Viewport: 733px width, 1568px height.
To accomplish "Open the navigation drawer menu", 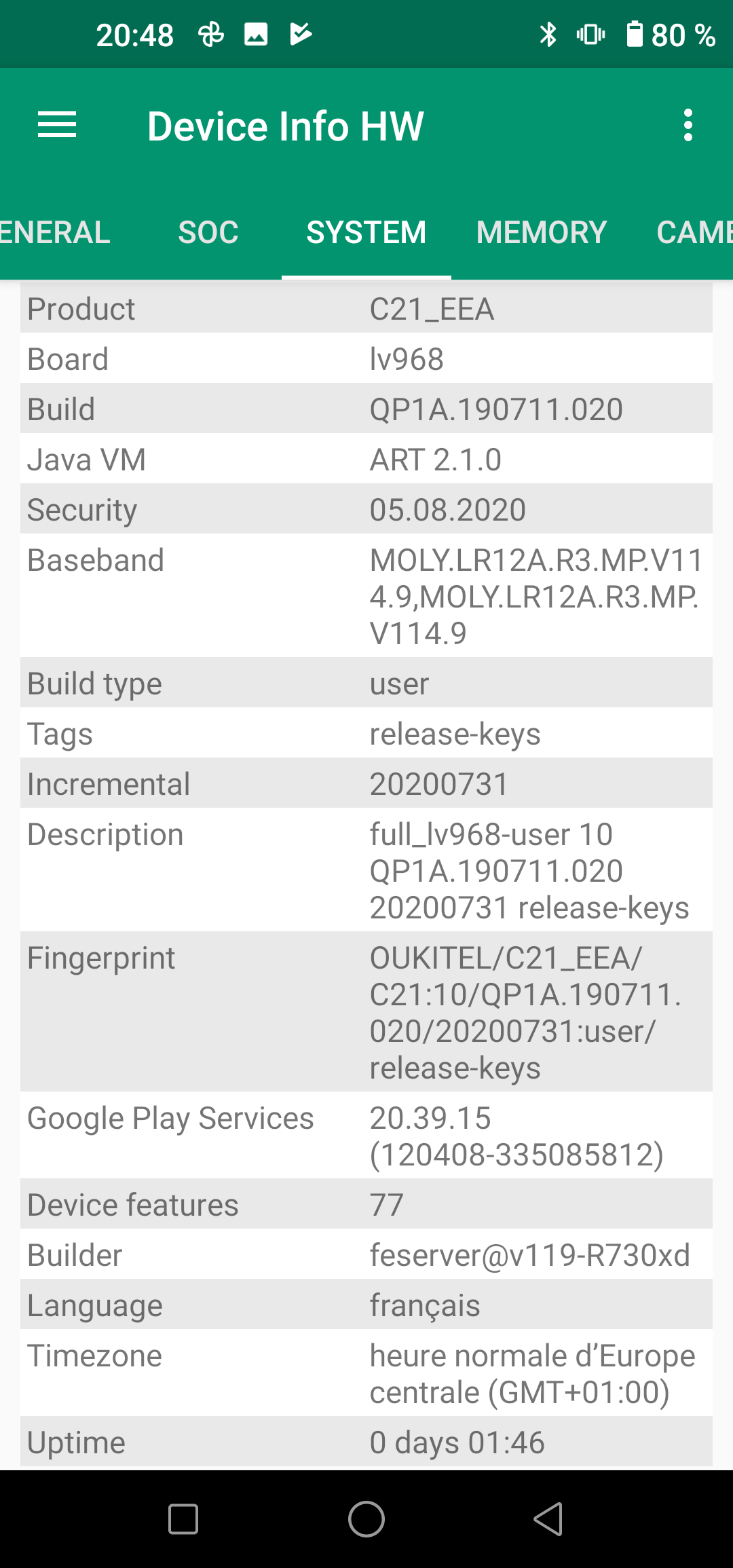I will point(57,126).
